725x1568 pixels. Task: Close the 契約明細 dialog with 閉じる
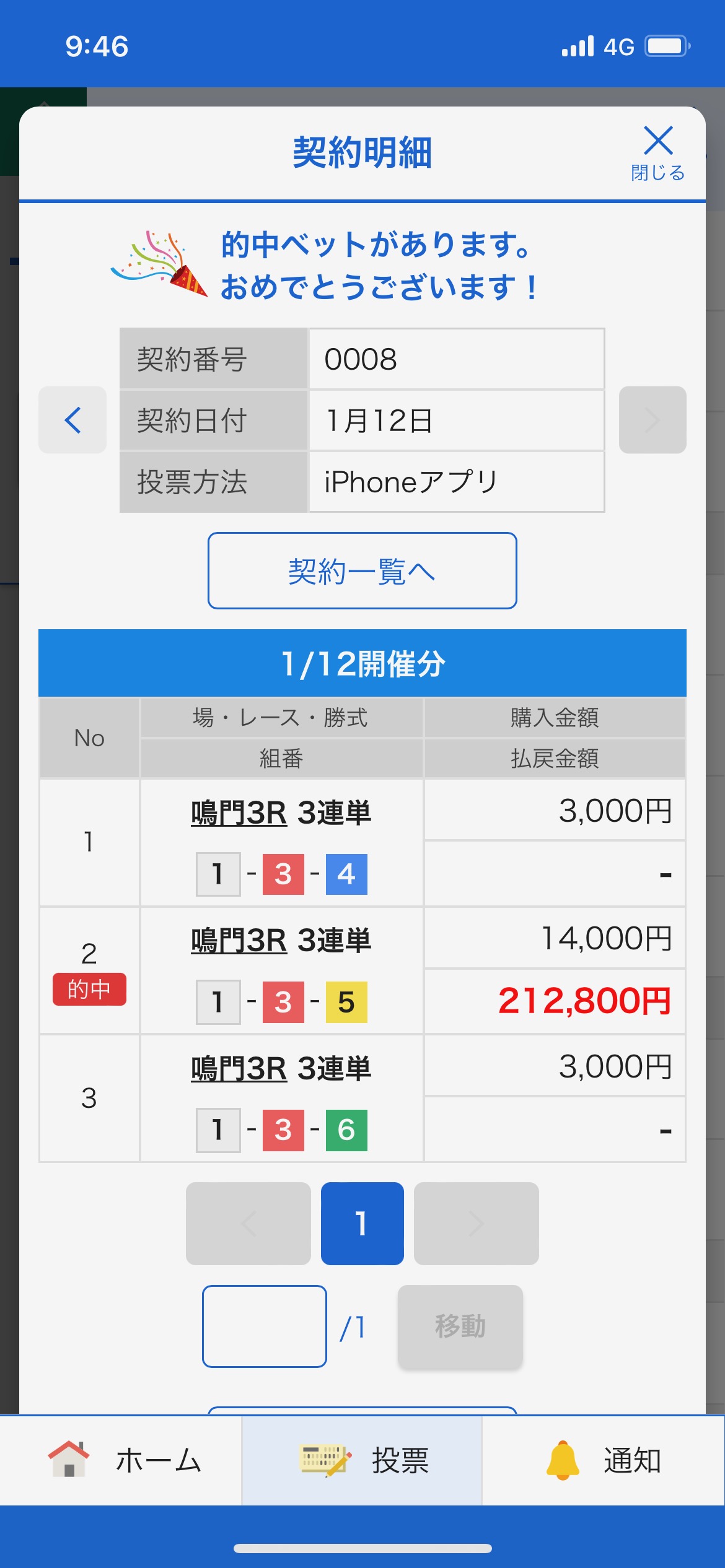[x=657, y=152]
